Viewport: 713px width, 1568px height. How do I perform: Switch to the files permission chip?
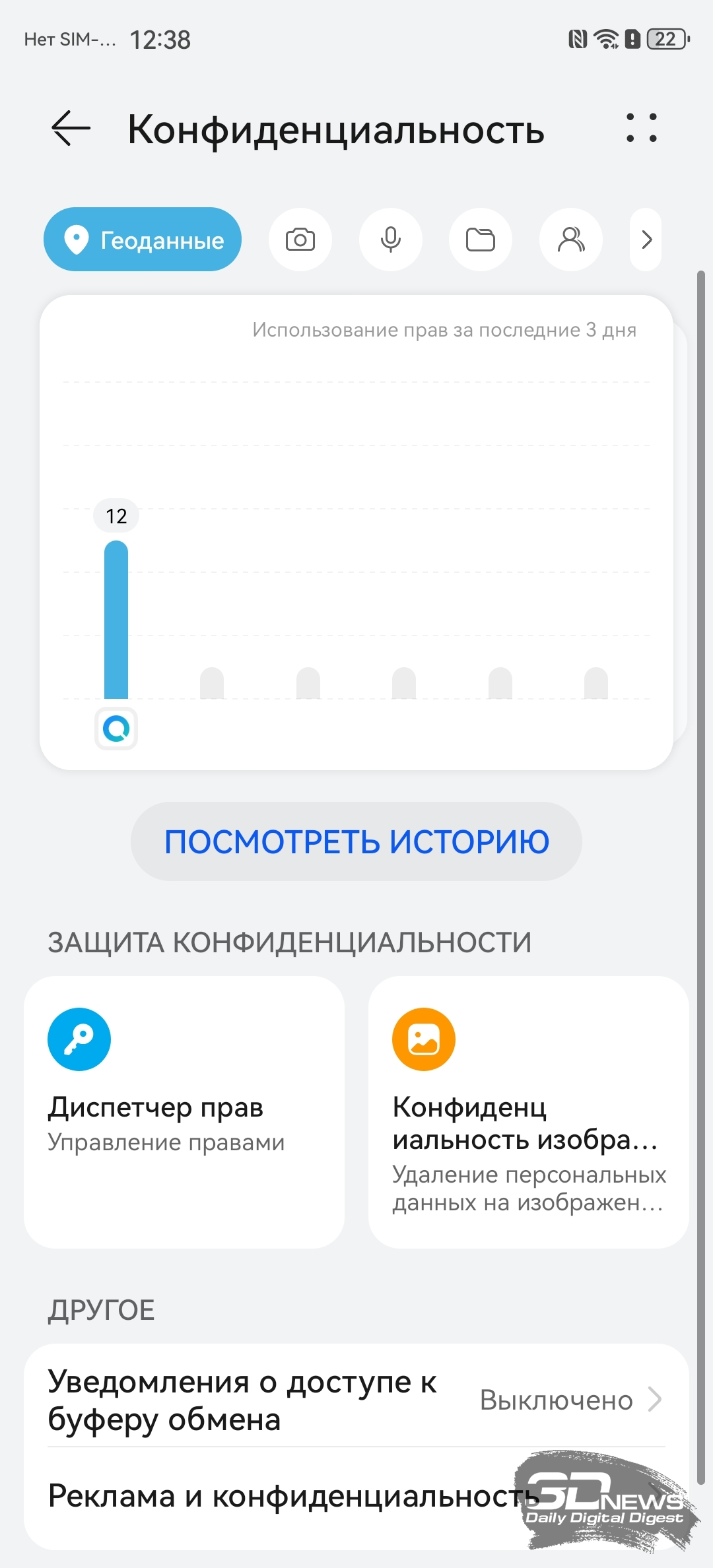click(481, 240)
